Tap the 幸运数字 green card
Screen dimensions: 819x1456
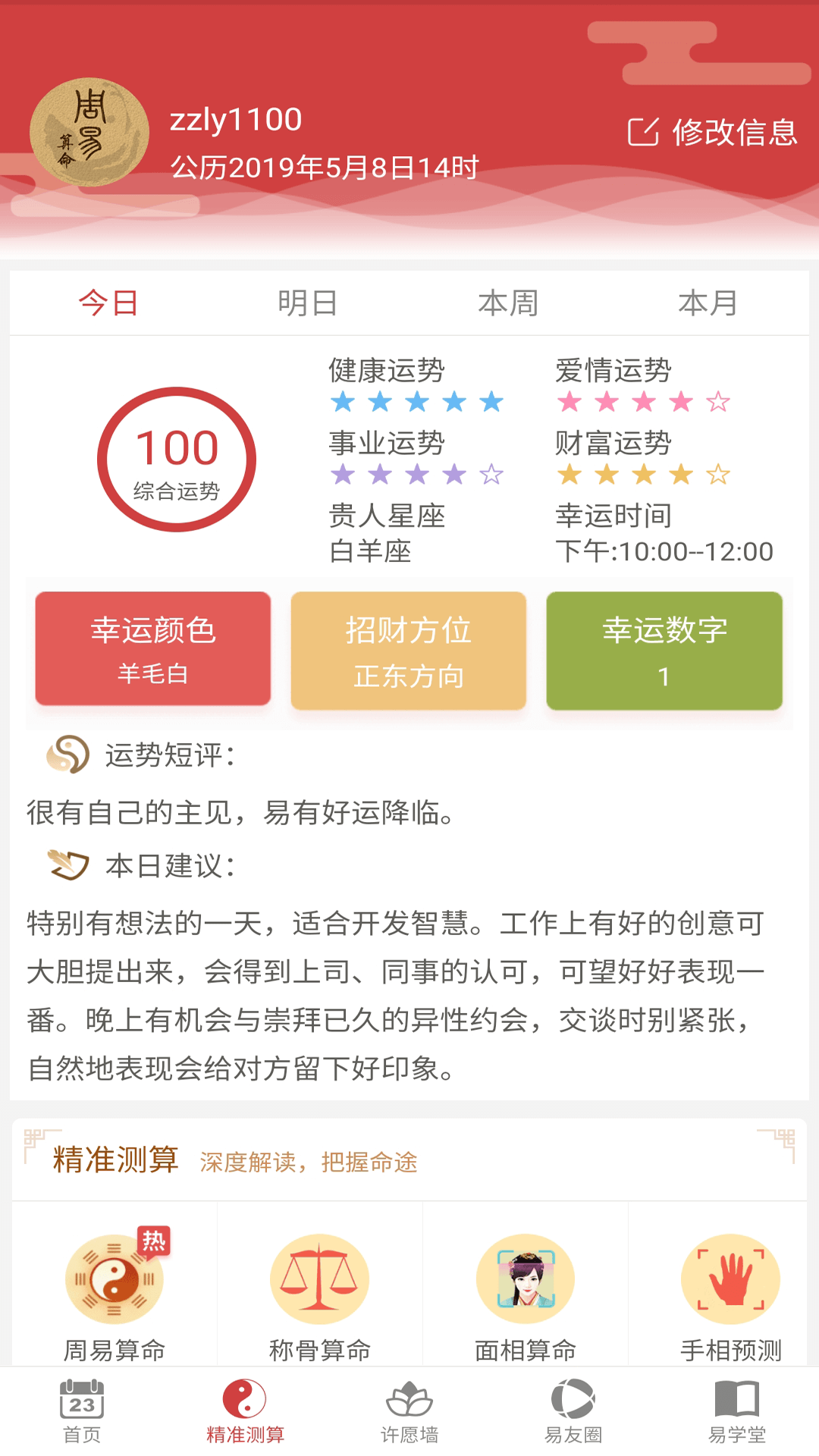tap(664, 650)
